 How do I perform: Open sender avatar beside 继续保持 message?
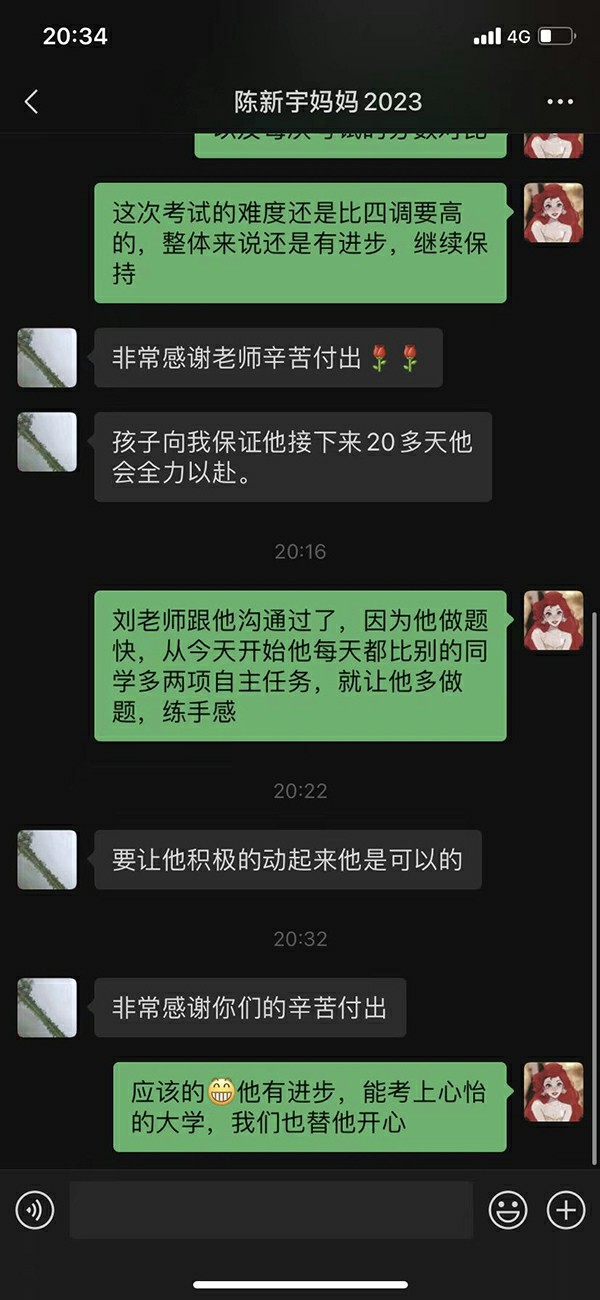553,213
